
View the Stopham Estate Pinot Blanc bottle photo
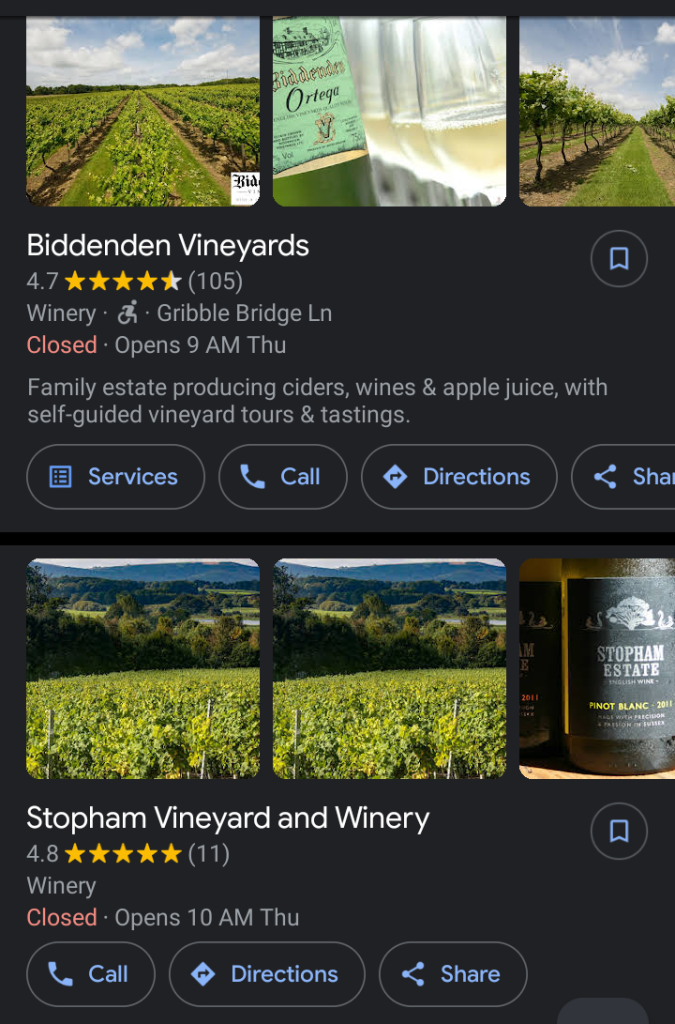click(597, 668)
